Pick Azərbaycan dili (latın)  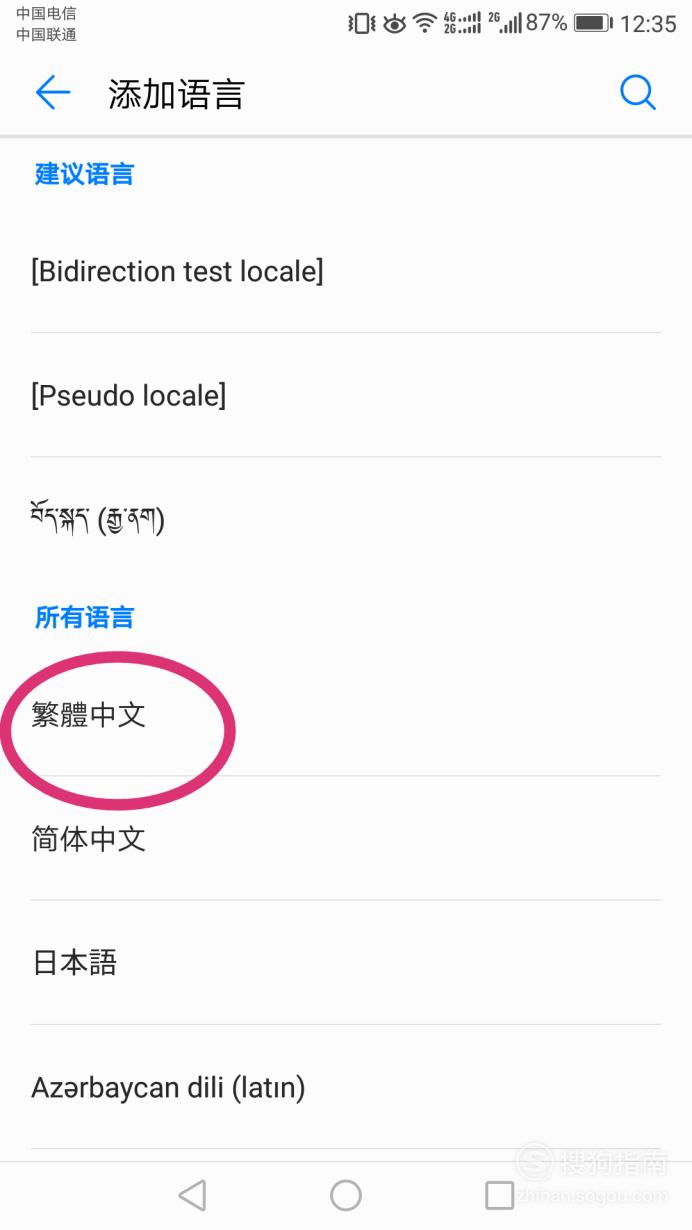(346, 1087)
